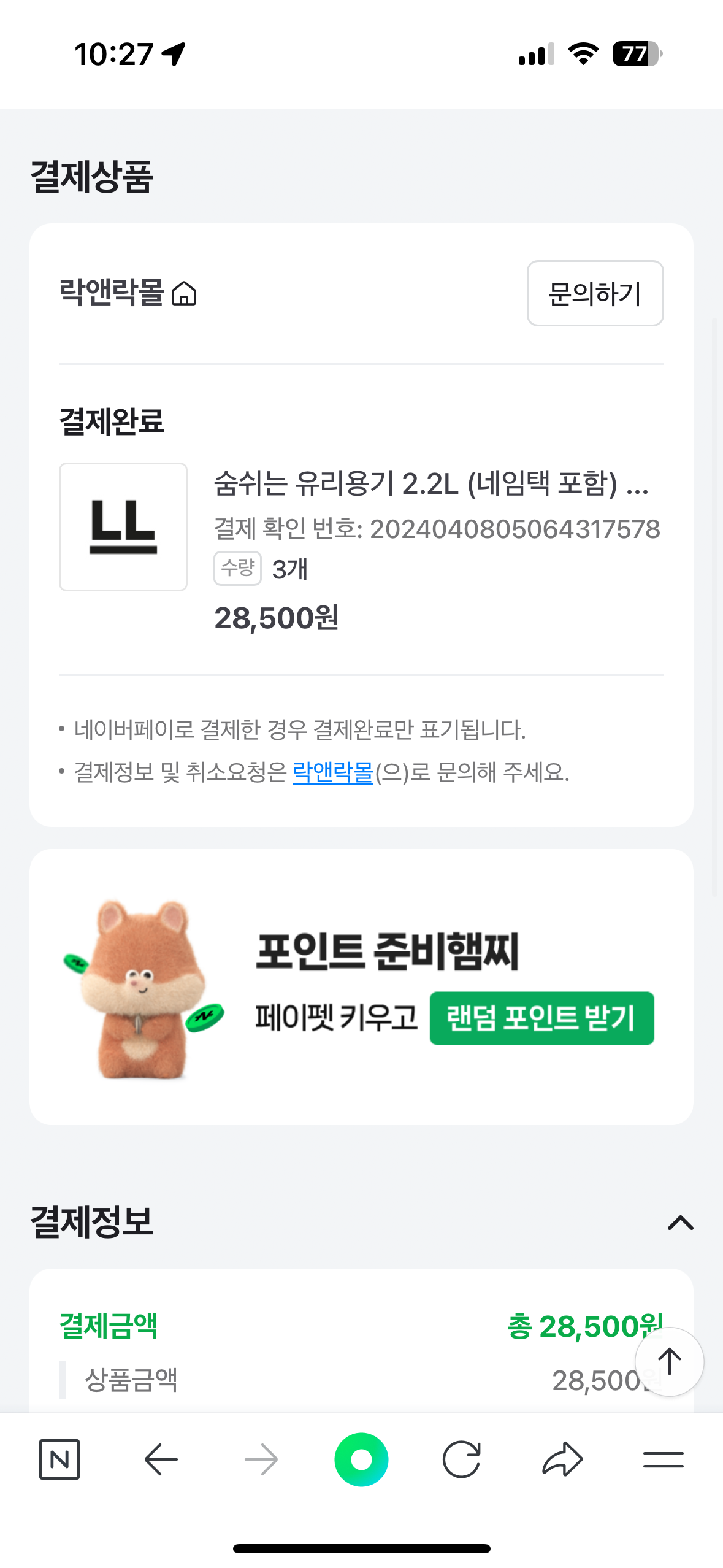This screenshot has height=1568, width=723.
Task: Tap 랜덤 포인트 받기 green button
Action: click(x=541, y=1018)
